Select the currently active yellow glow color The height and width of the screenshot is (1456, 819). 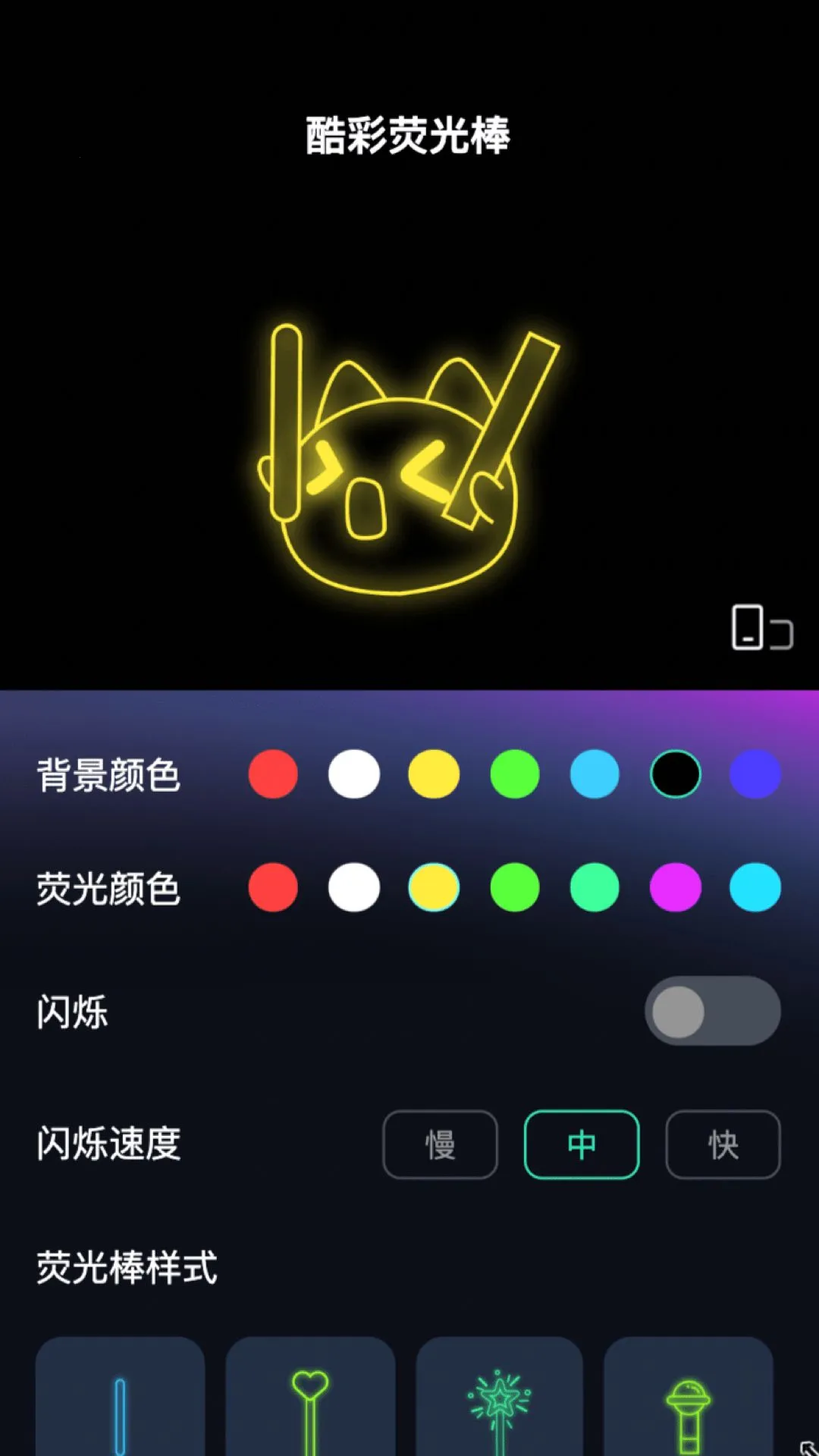coord(433,888)
